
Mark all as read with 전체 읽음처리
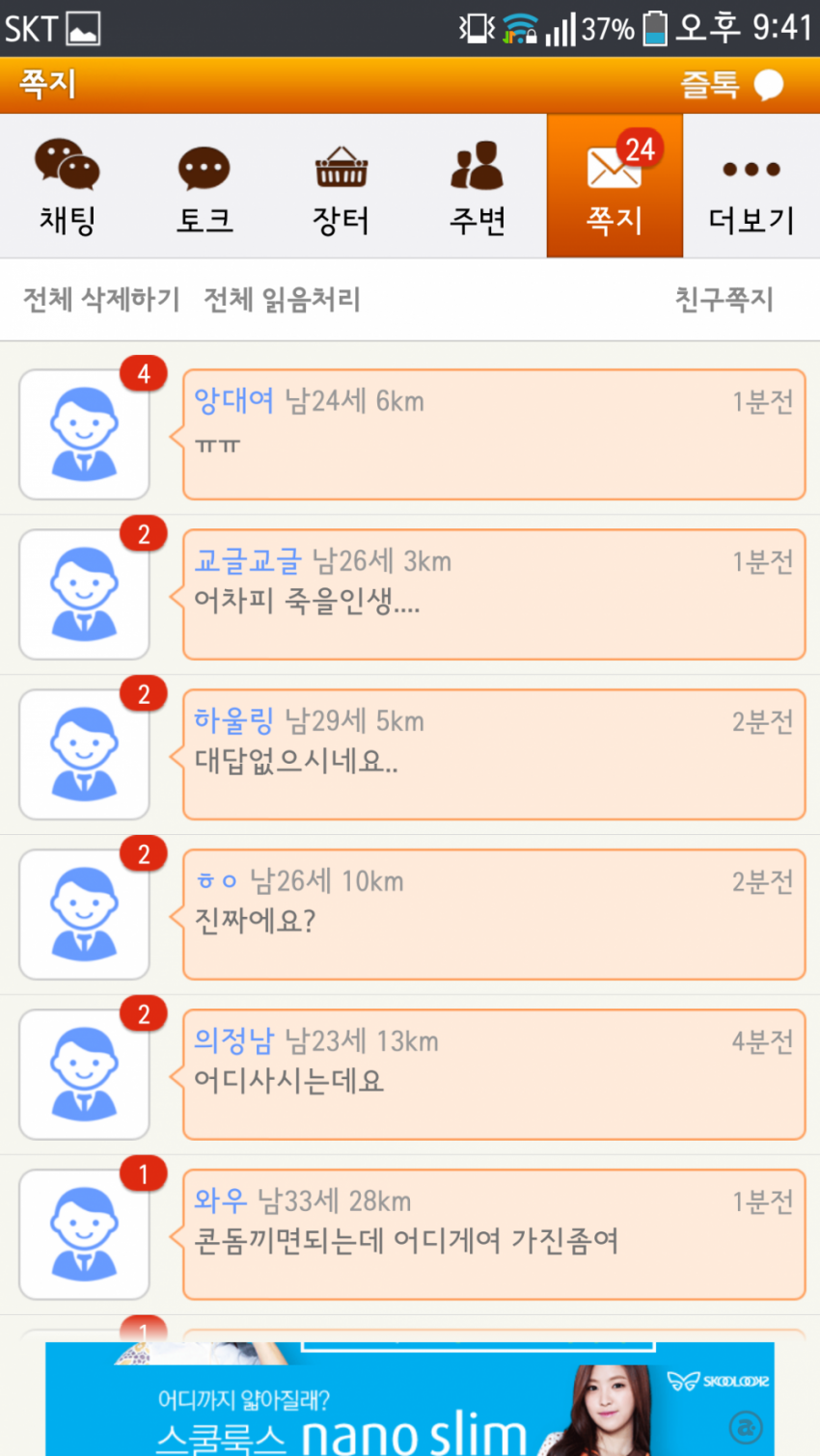click(x=282, y=300)
